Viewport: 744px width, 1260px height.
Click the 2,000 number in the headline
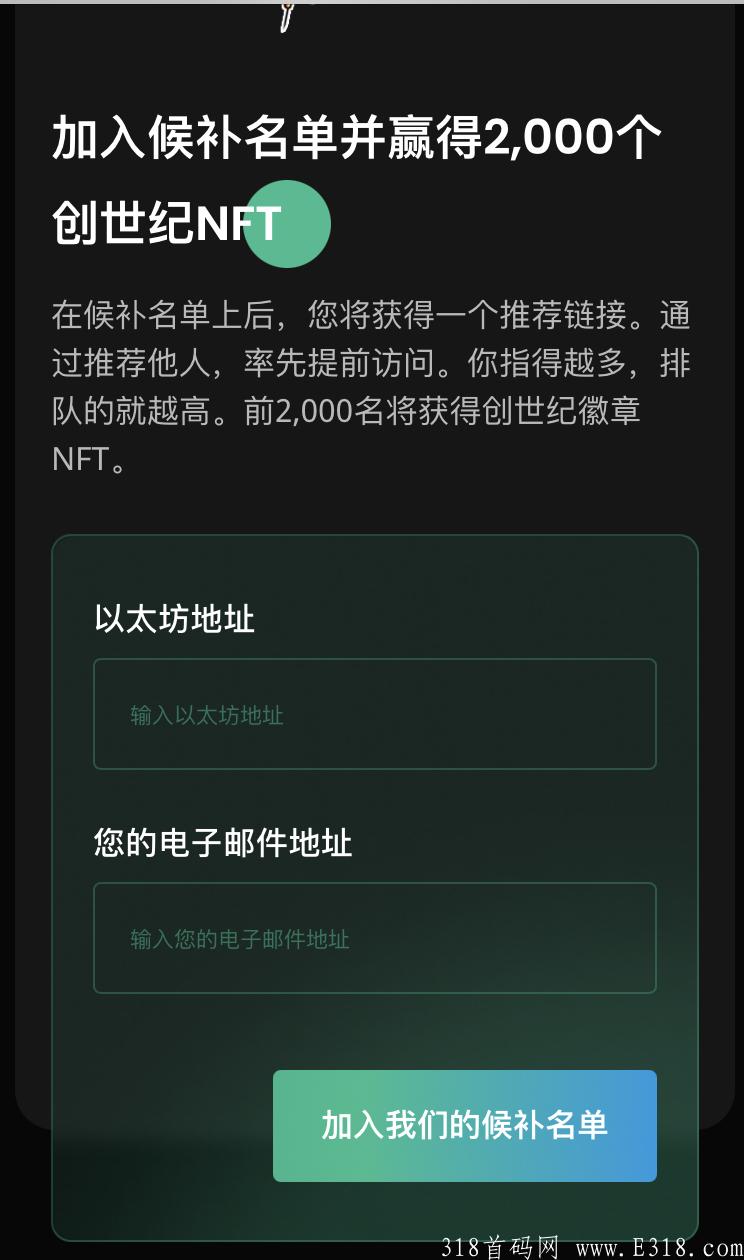pos(545,135)
